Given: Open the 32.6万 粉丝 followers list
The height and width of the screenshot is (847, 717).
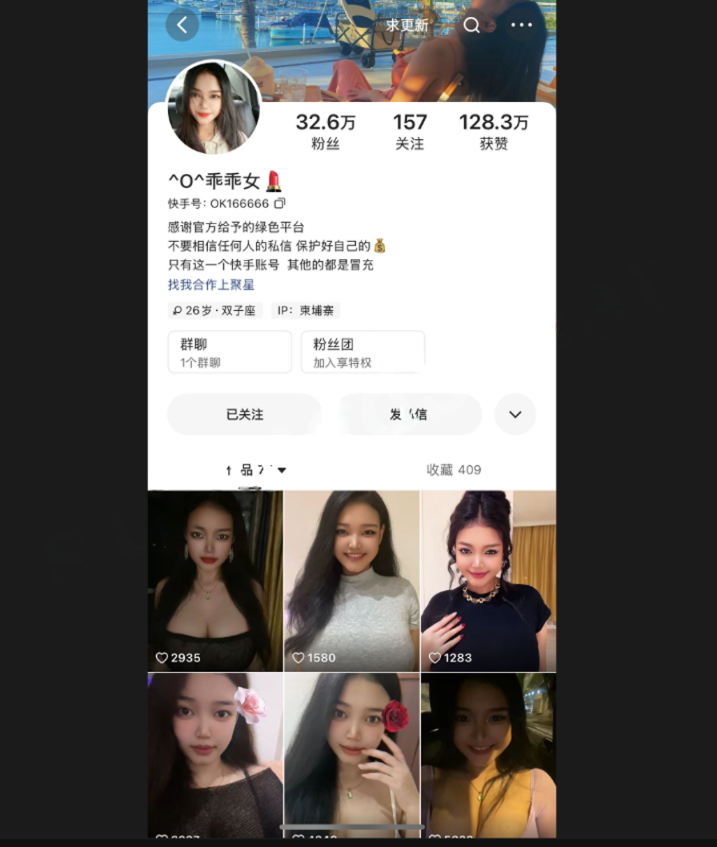Looking at the screenshot, I should pos(325,131).
